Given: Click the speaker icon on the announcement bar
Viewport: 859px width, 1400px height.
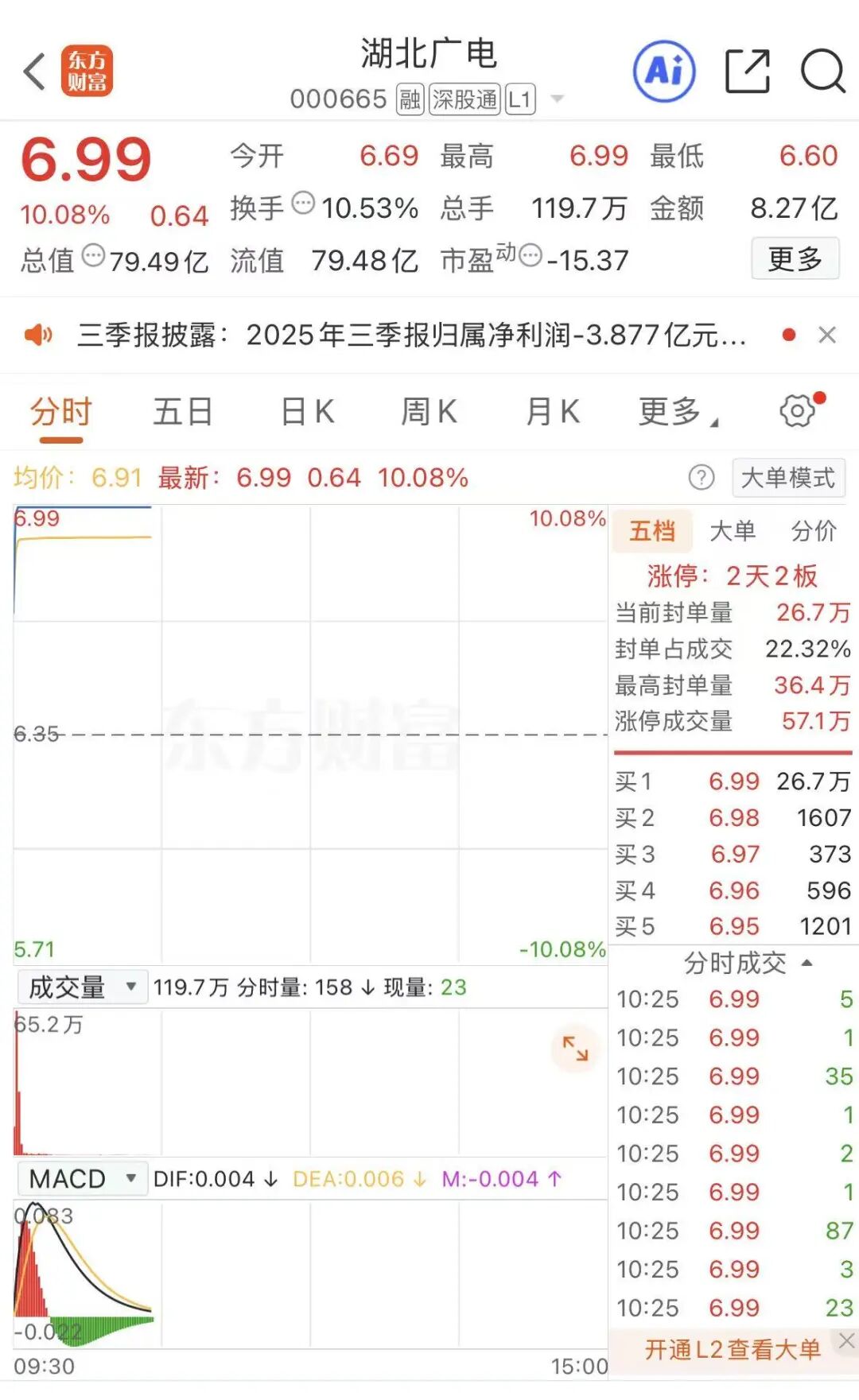Looking at the screenshot, I should (40, 335).
